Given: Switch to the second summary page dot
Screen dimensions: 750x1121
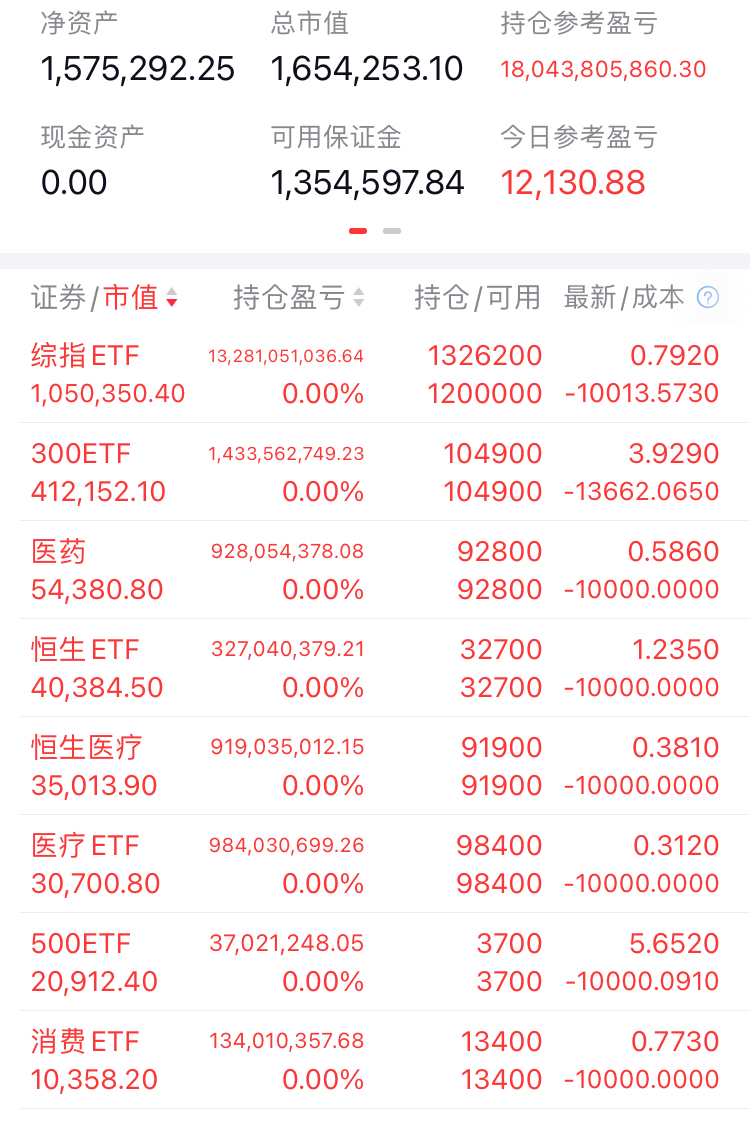Looking at the screenshot, I should (392, 231).
